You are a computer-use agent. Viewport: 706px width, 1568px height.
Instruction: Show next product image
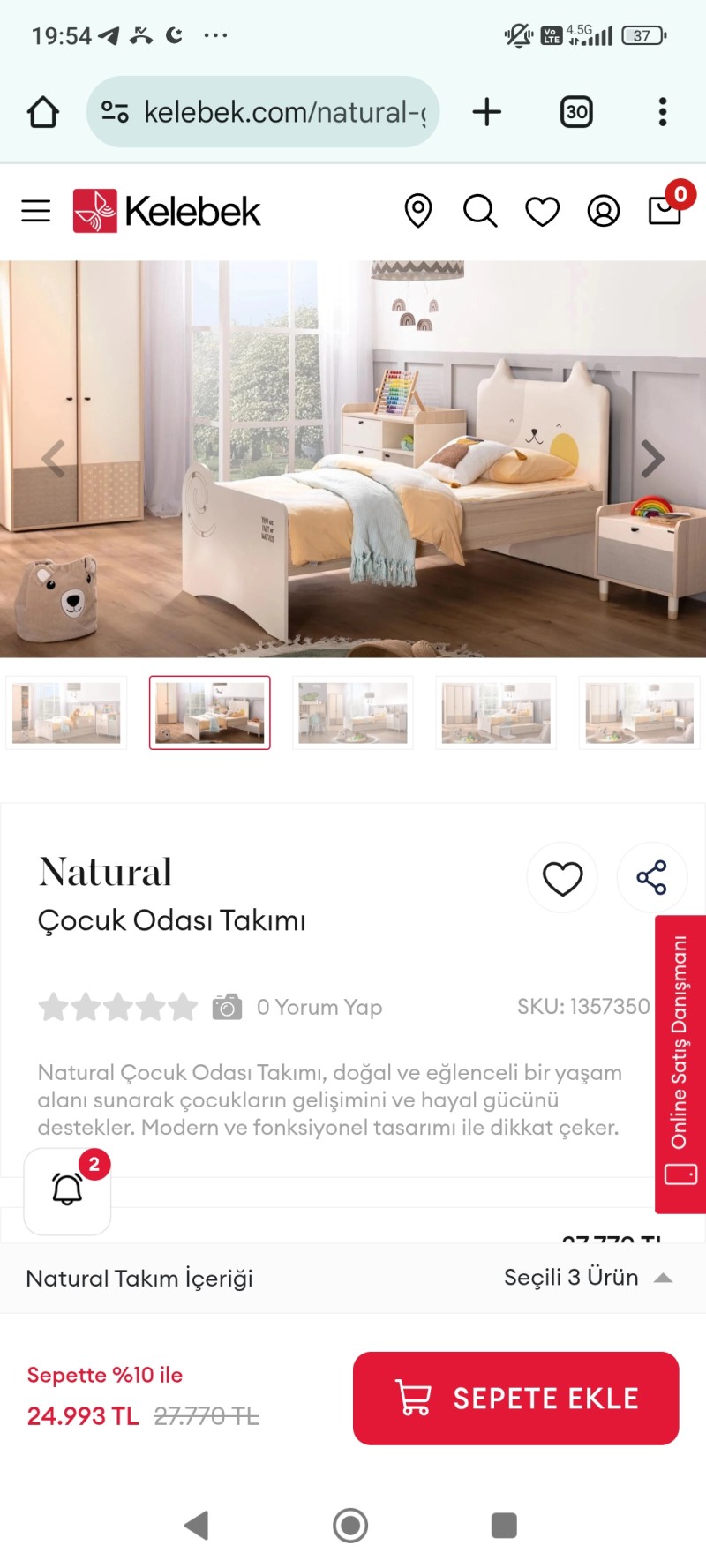pyautogui.click(x=651, y=459)
